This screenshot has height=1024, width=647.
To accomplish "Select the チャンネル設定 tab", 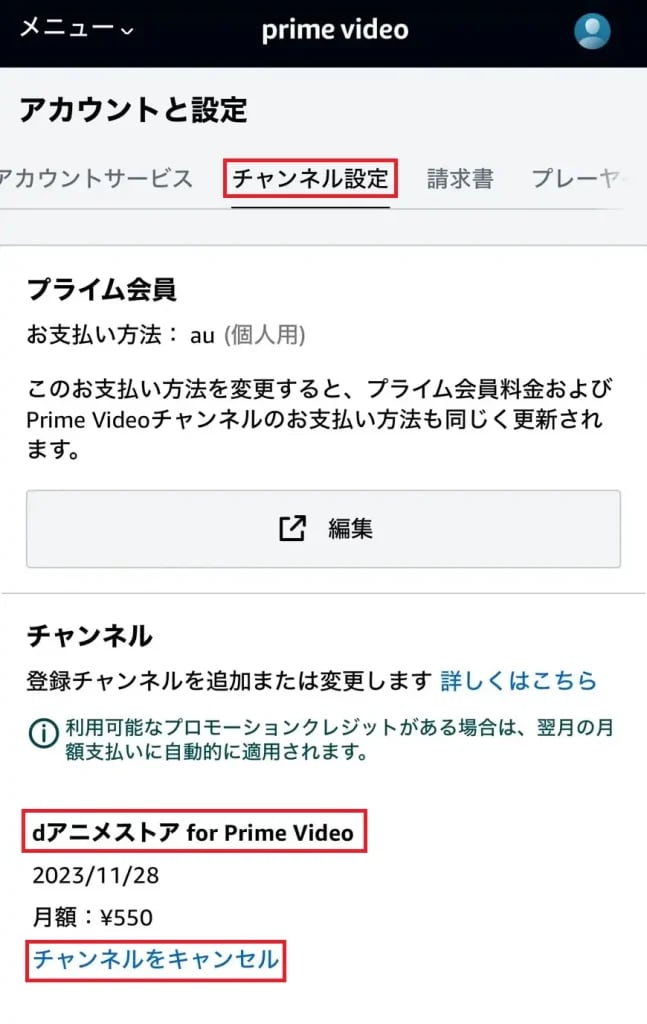I will tap(310, 180).
